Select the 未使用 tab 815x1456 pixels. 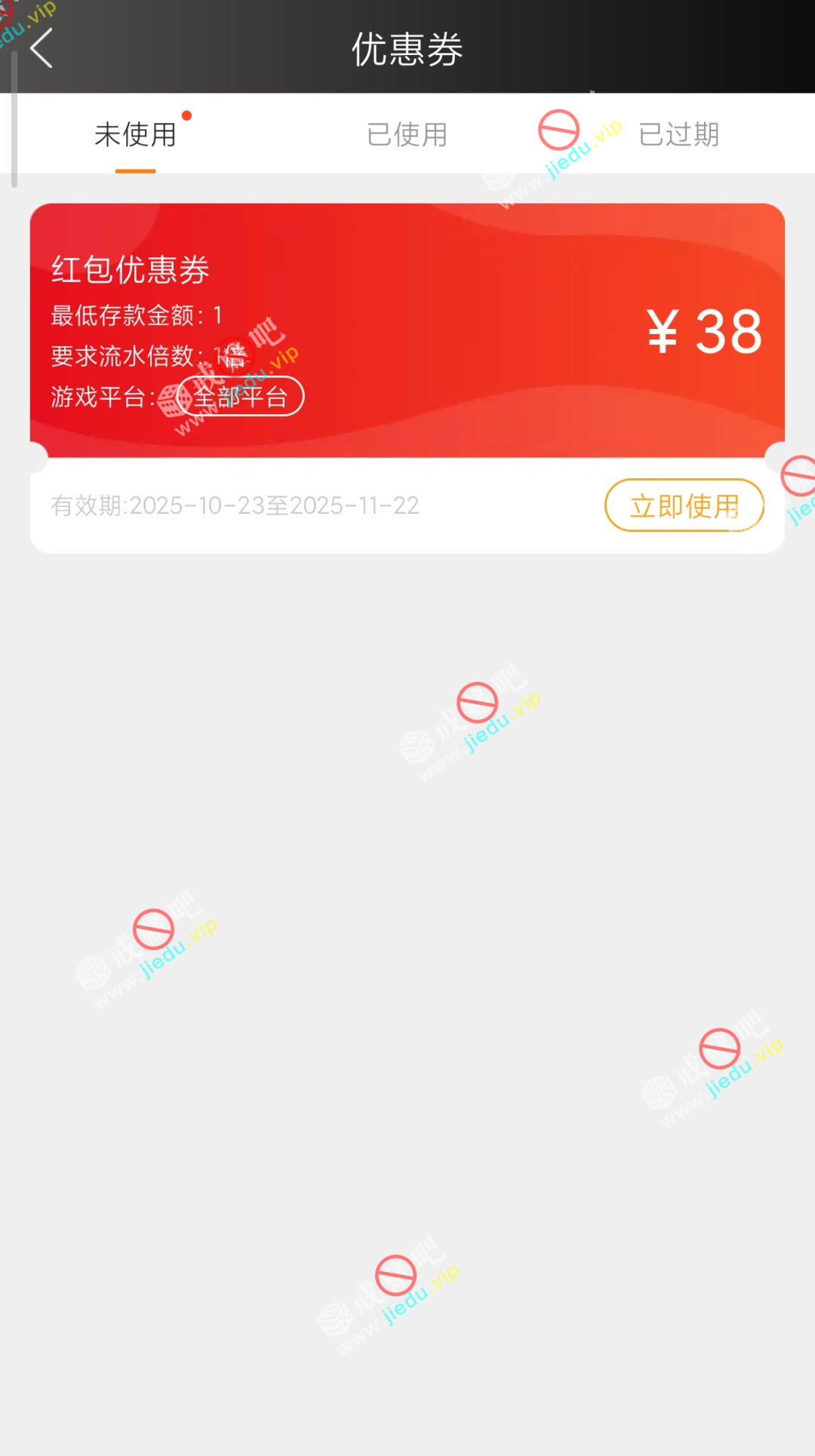pos(136,134)
